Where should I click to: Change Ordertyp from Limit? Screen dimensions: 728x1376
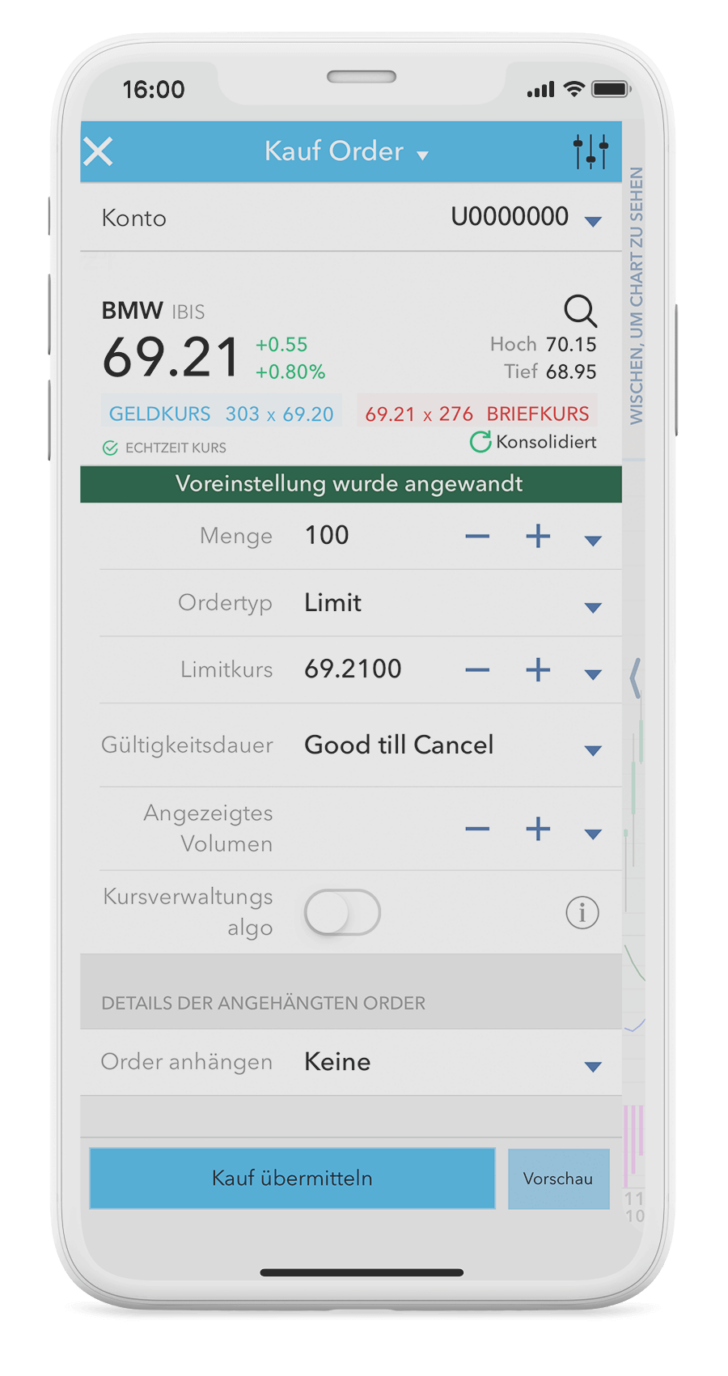(x=593, y=606)
